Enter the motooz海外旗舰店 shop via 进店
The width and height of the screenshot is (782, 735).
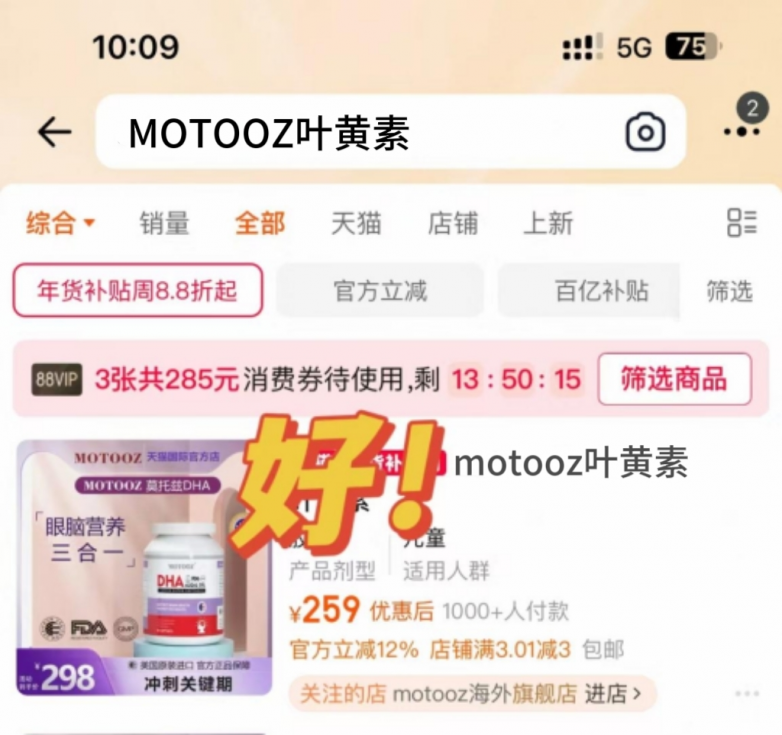[612, 691]
